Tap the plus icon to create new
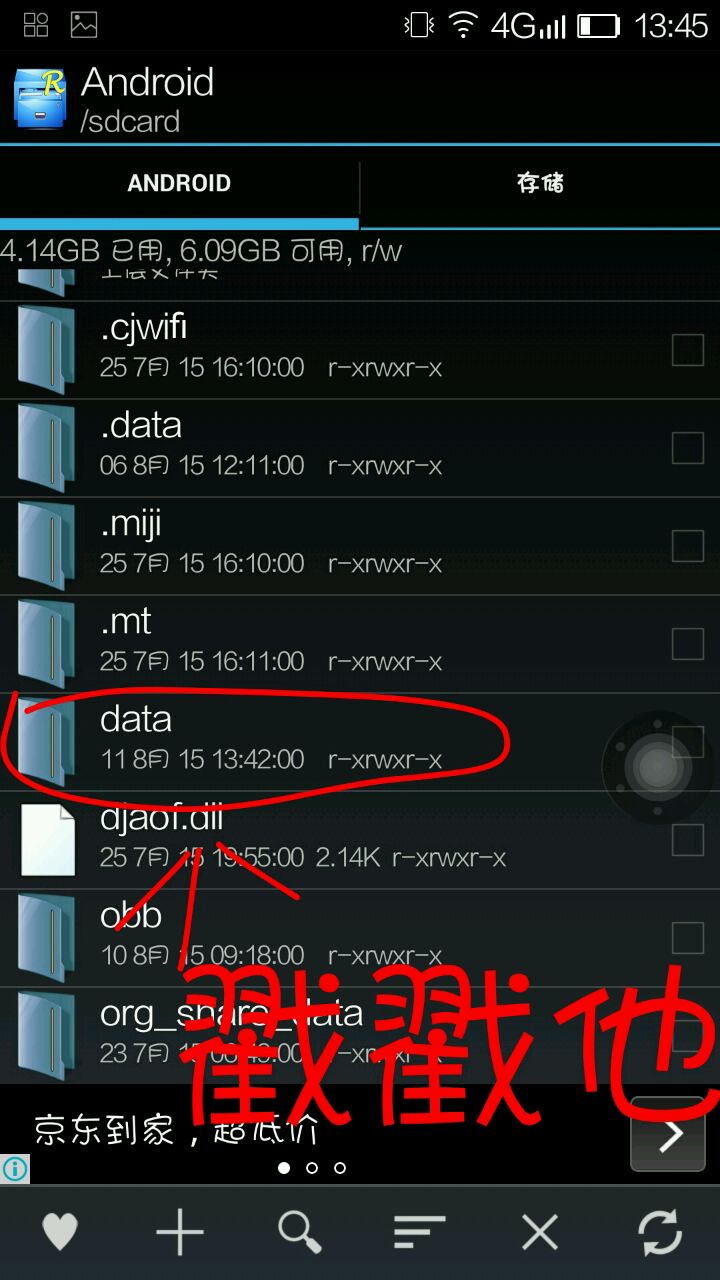720x1280 pixels. click(x=180, y=1232)
